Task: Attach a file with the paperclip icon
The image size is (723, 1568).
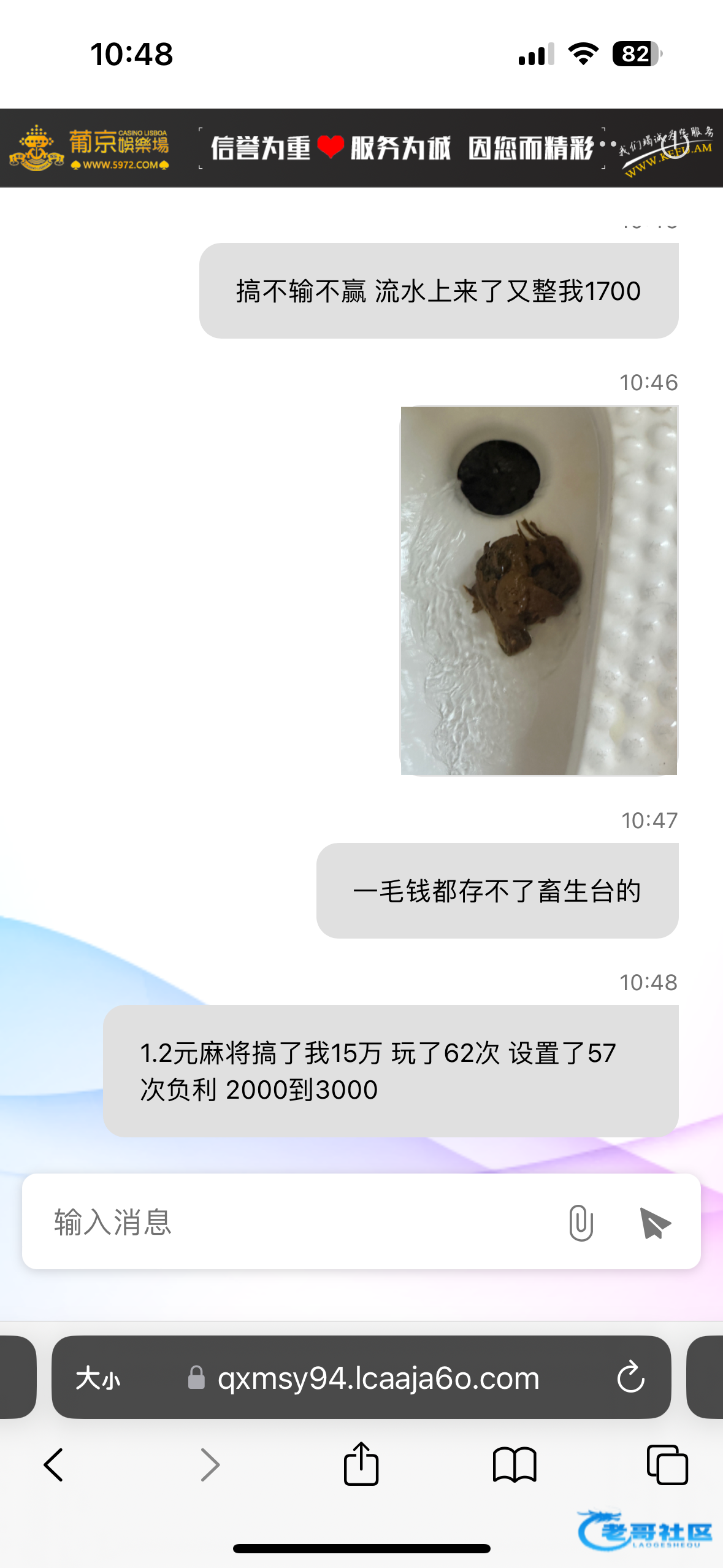Action: 580,1223
